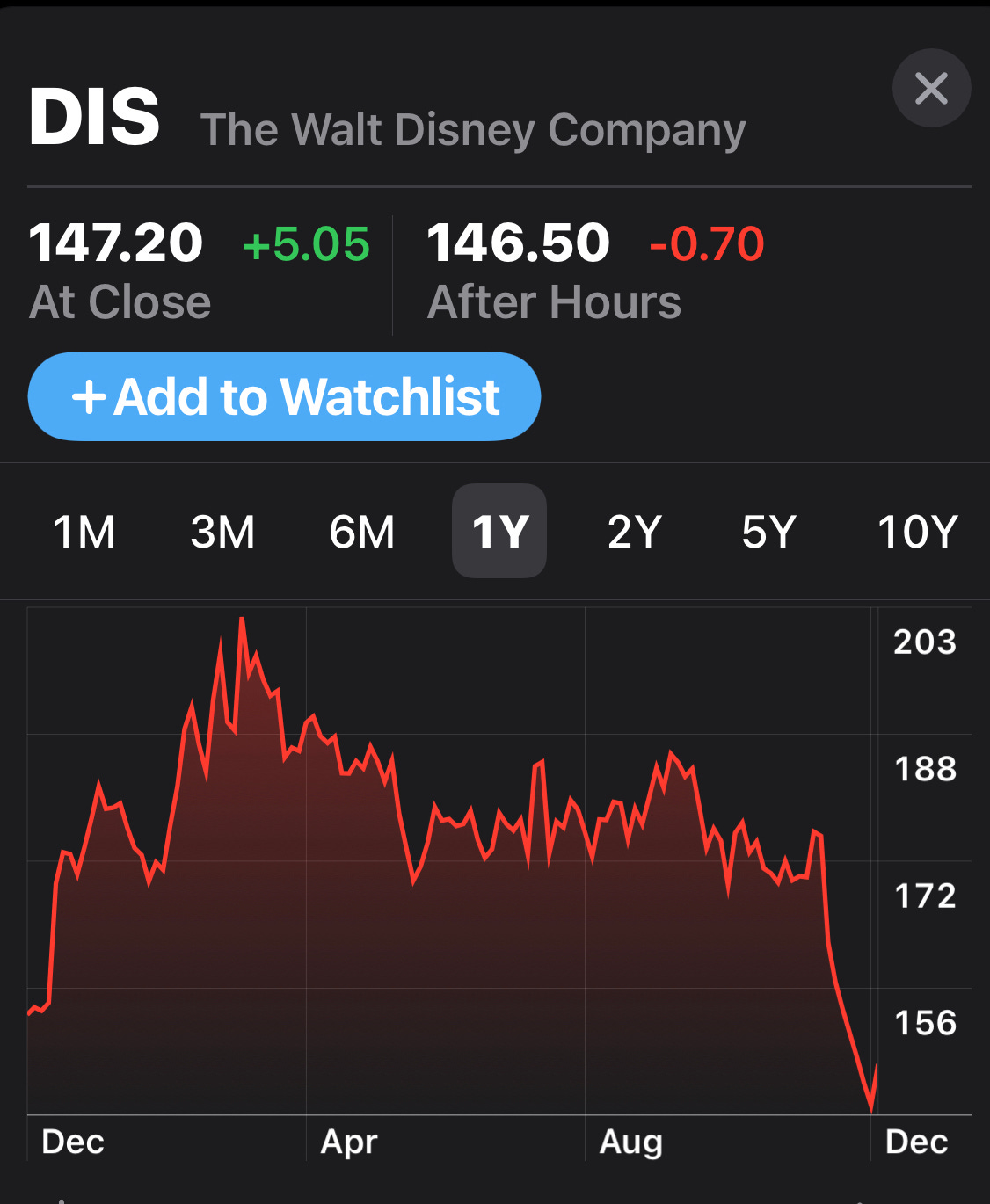Switch the chart to 1M range
This screenshot has height=1204, width=990.
[x=84, y=532]
